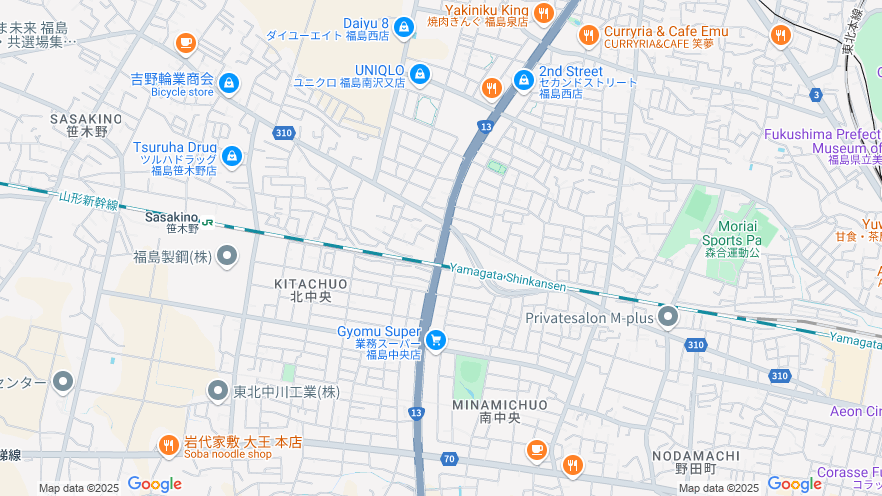Open the Aeon Cinema place label
Screen dimensions: 882x496
tap(854, 411)
